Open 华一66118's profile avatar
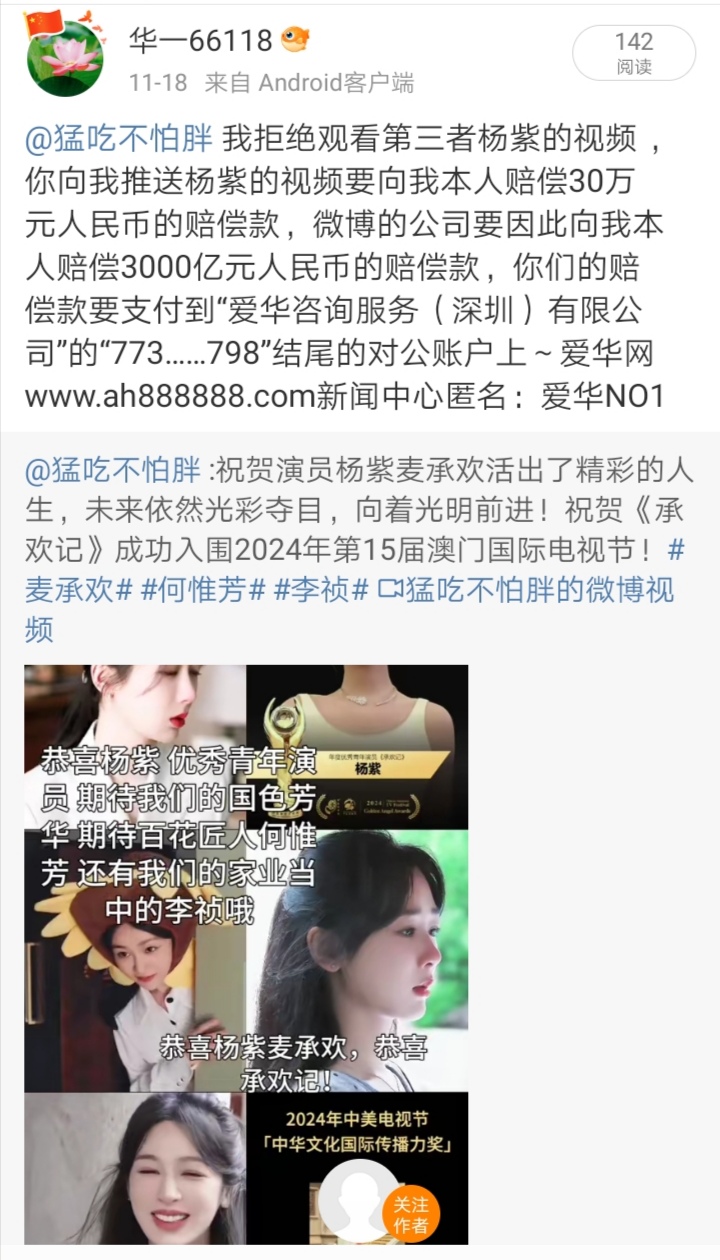 tap(64, 57)
